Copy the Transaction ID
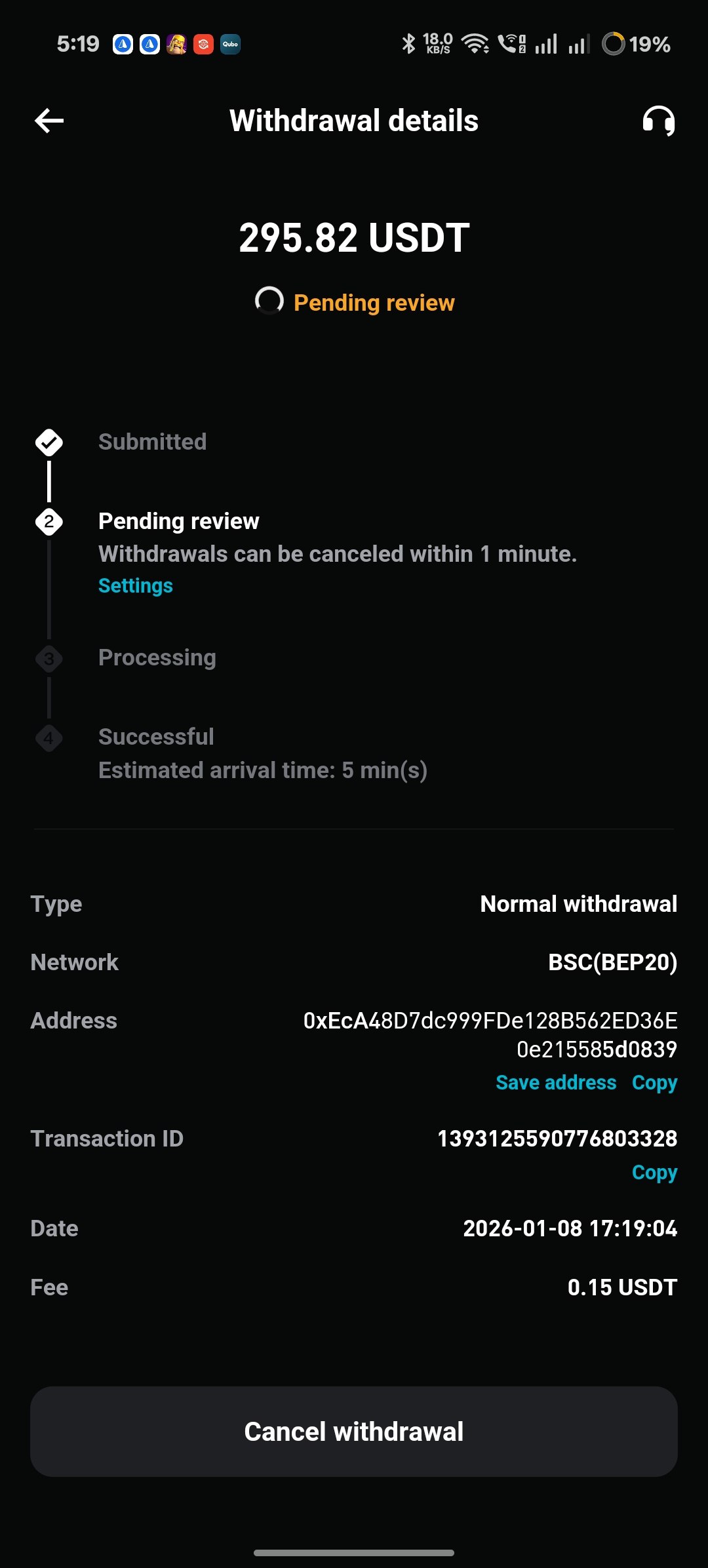The width and height of the screenshot is (708, 1568). (654, 1172)
